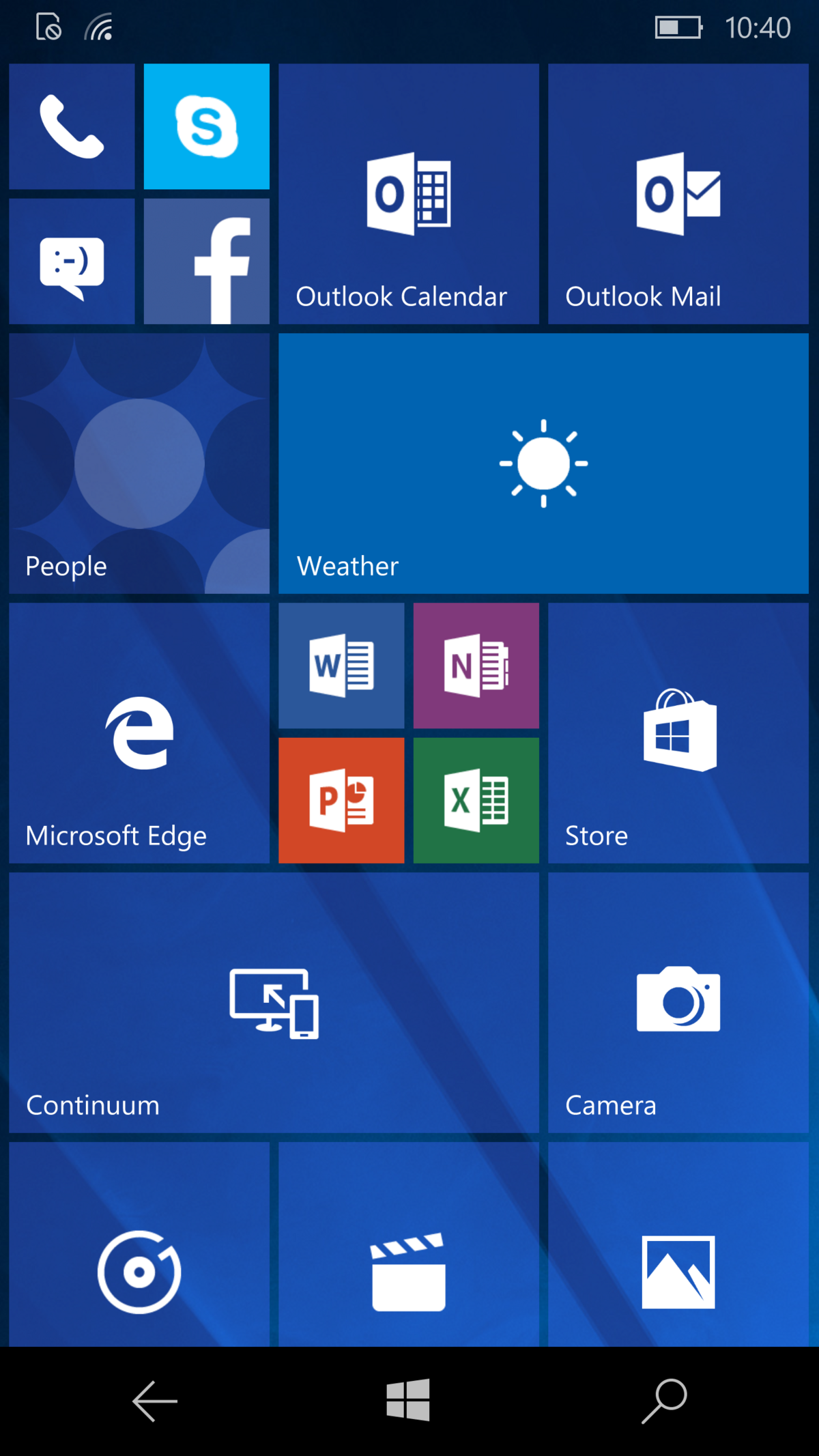This screenshot has width=819, height=1456.
Task: Launch Excel
Action: point(476,801)
